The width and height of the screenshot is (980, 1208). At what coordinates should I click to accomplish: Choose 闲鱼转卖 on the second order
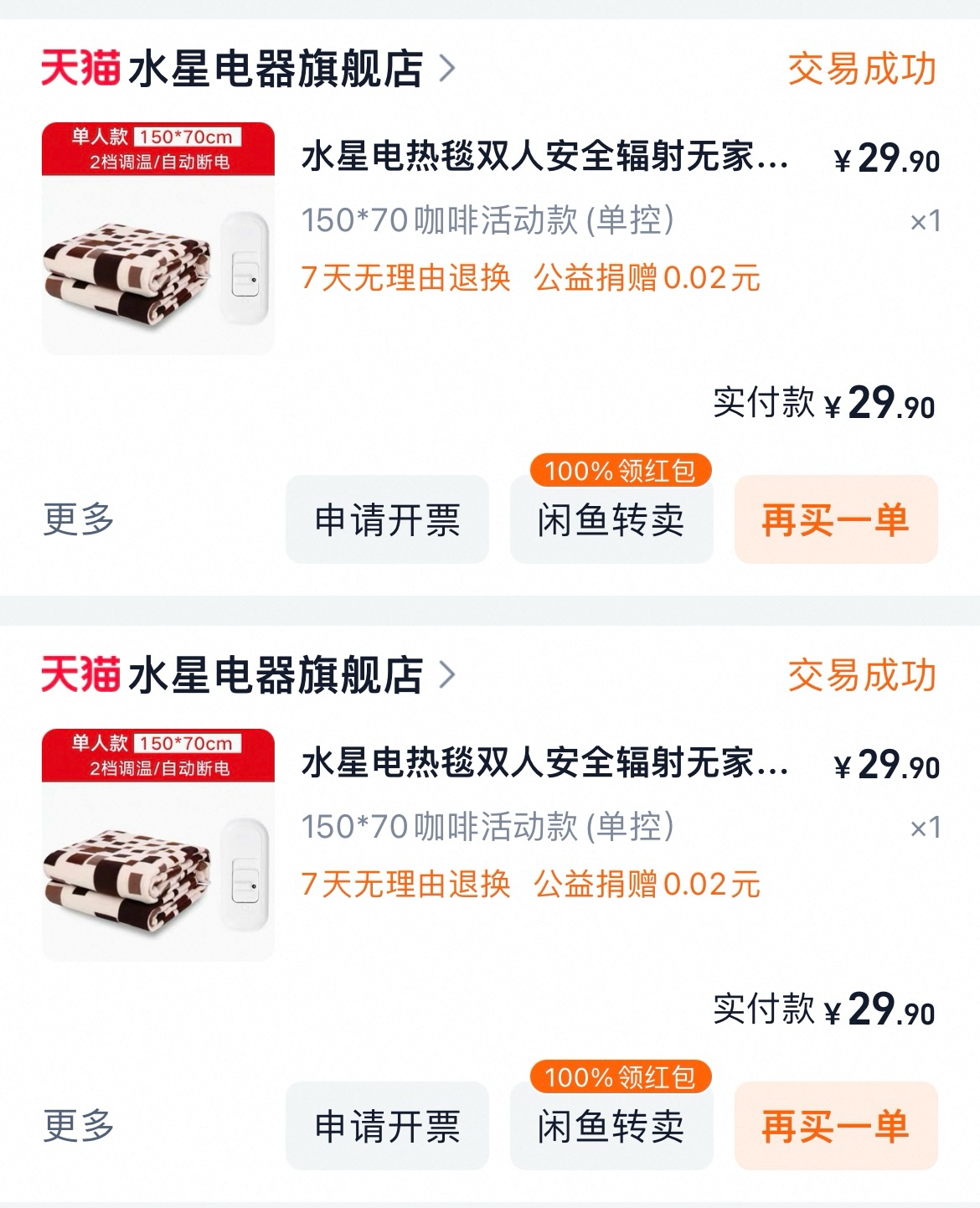(611, 1127)
